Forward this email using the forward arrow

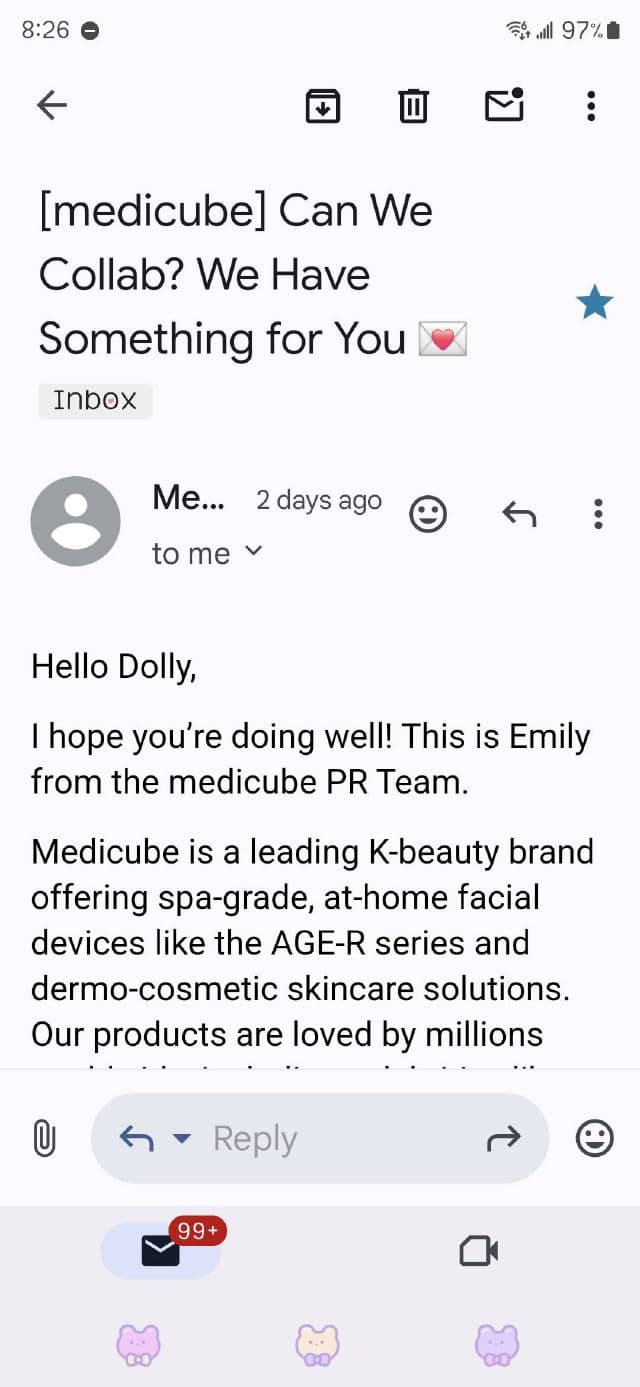click(x=504, y=1138)
